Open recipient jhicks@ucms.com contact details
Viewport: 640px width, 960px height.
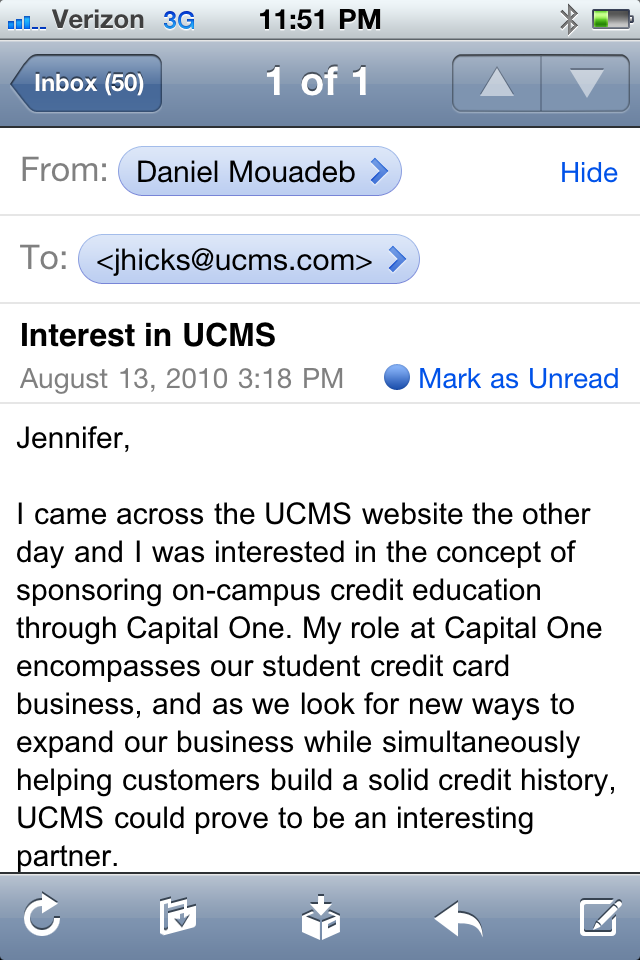point(248,261)
